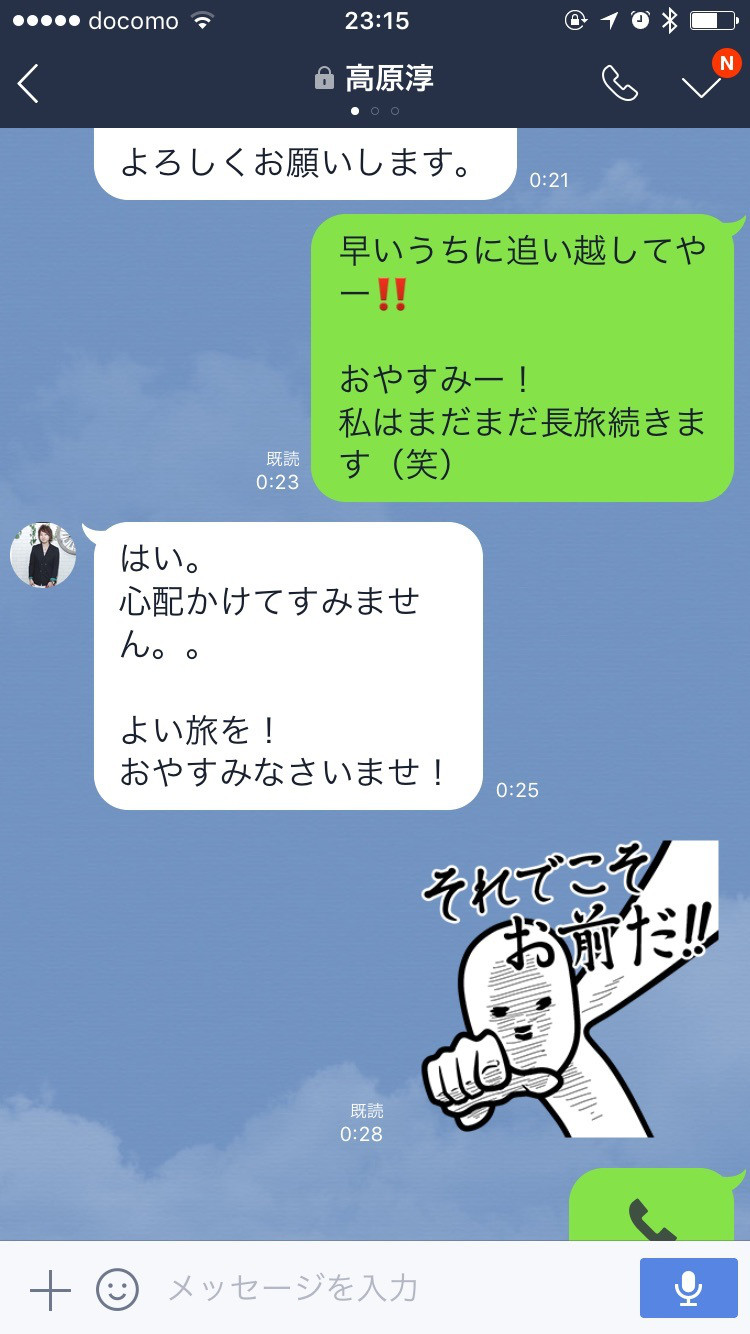Go back to the chat list
This screenshot has height=1334, width=750.
[29, 84]
